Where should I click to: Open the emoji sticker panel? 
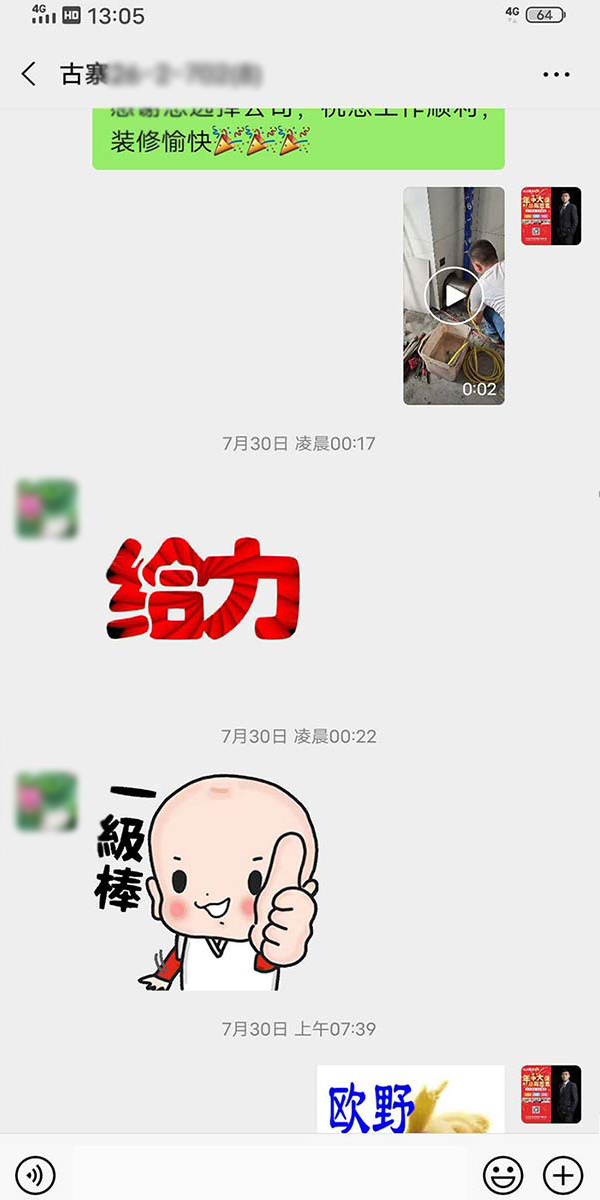click(x=502, y=1173)
